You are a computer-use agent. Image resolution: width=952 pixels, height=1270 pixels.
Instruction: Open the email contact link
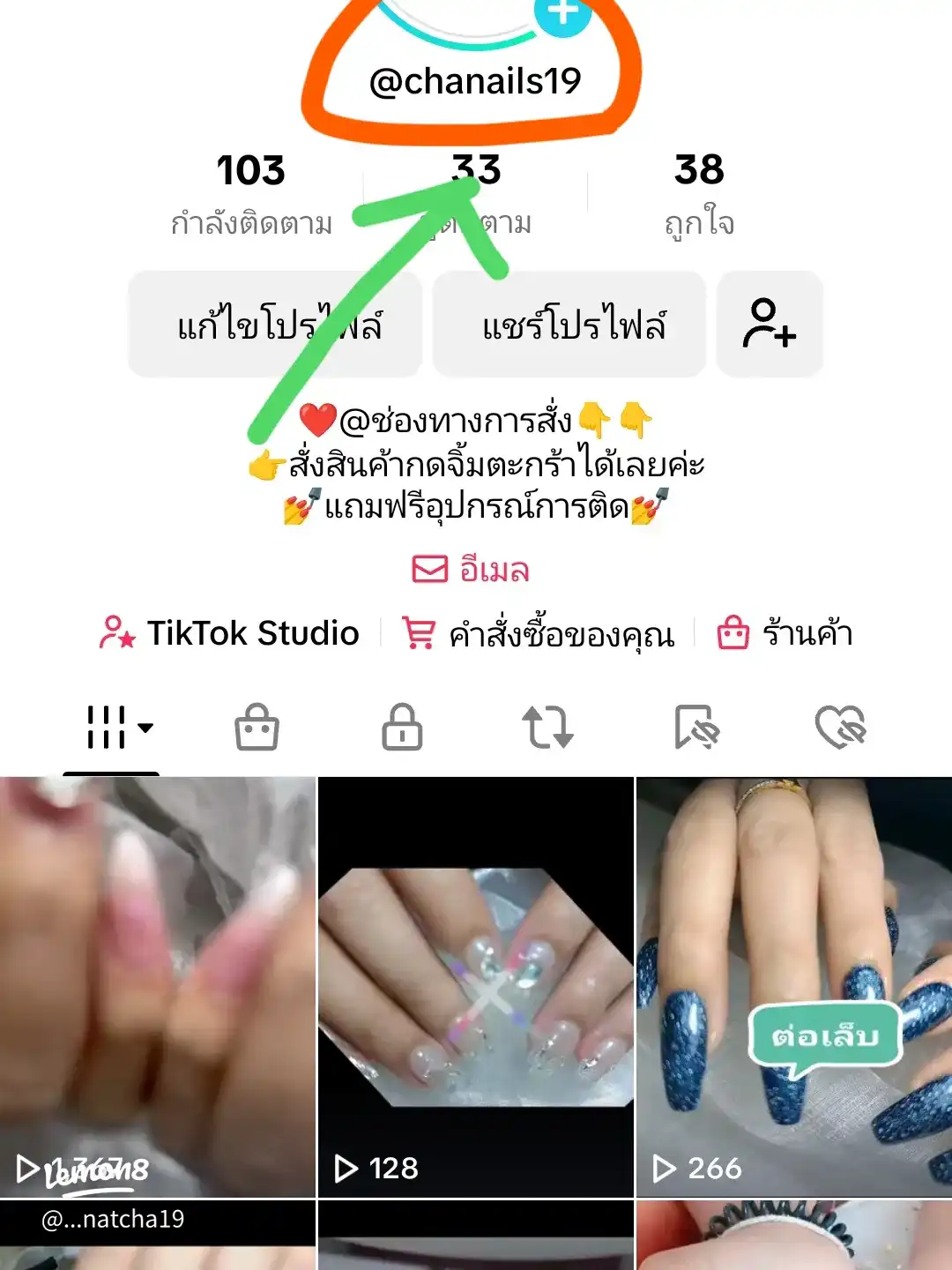472,571
